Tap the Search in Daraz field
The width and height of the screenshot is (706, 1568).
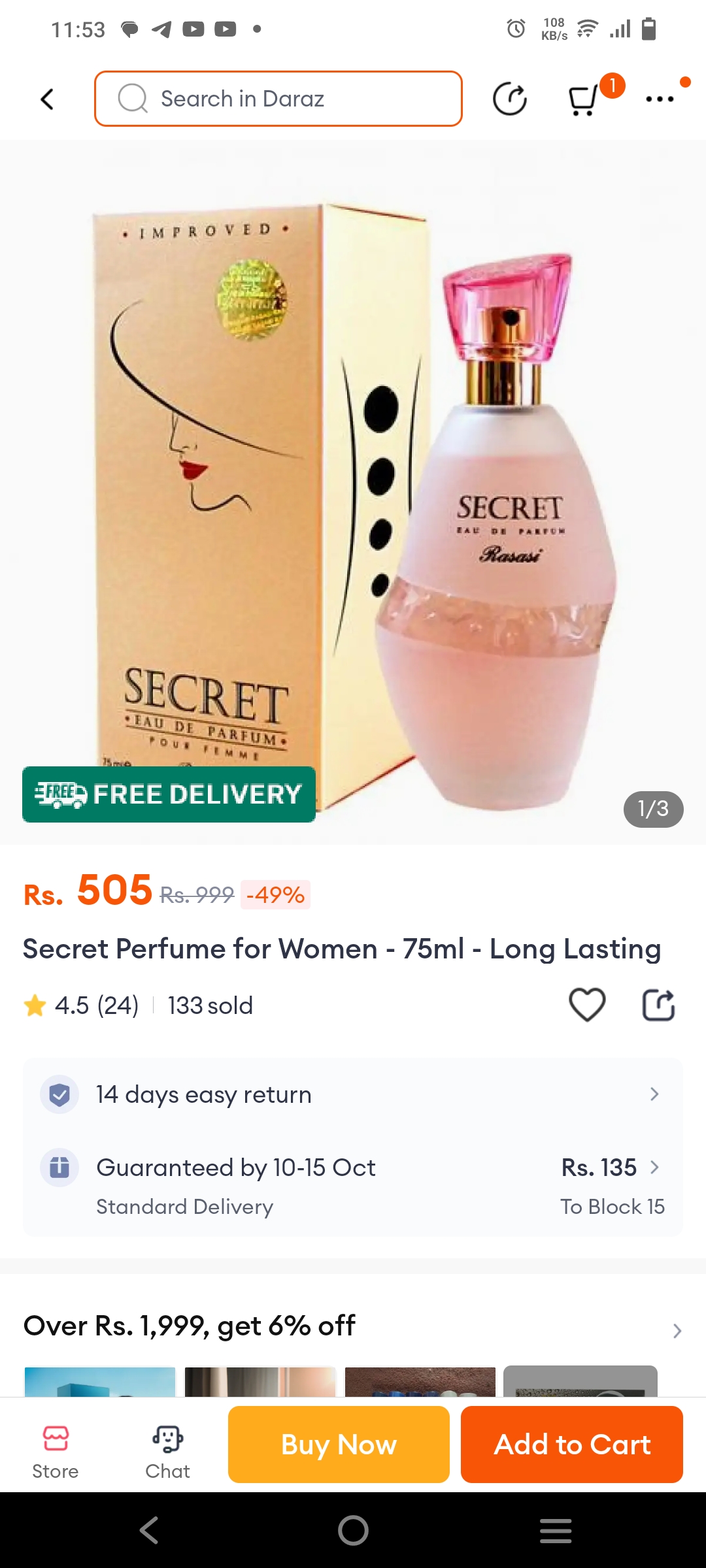[x=278, y=99]
